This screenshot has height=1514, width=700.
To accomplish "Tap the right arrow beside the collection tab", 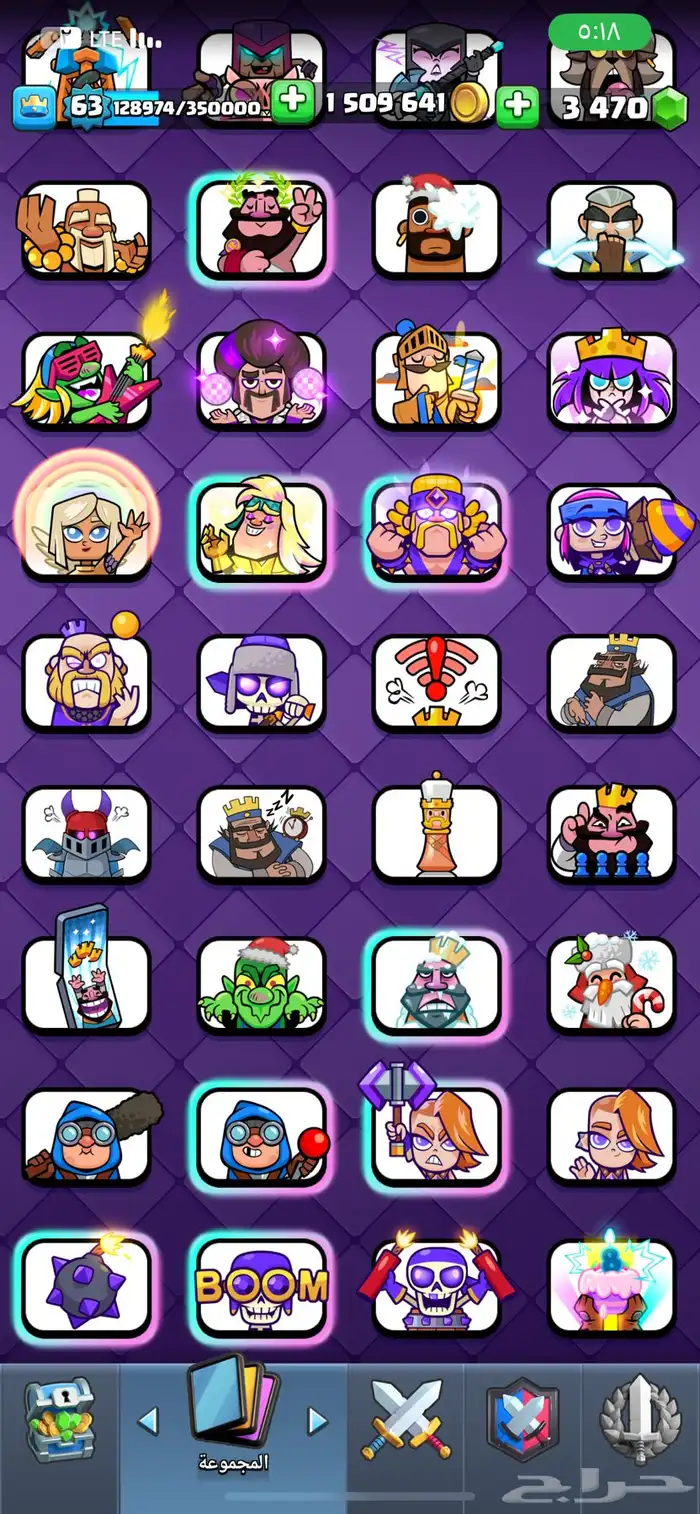I will [x=317, y=1420].
